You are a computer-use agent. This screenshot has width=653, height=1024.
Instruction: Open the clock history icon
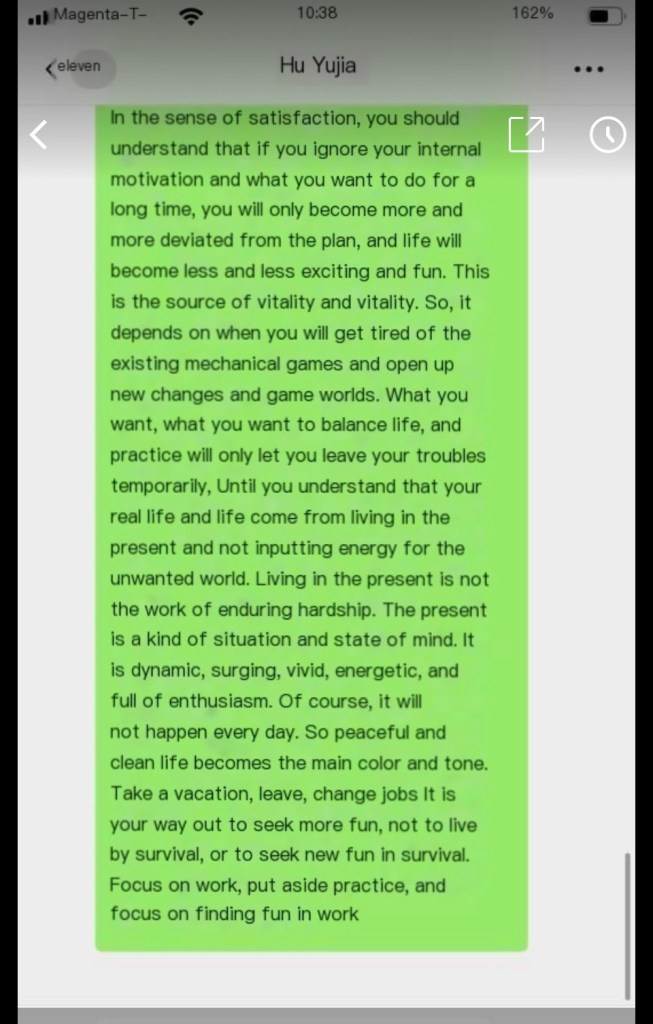pyautogui.click(x=607, y=135)
